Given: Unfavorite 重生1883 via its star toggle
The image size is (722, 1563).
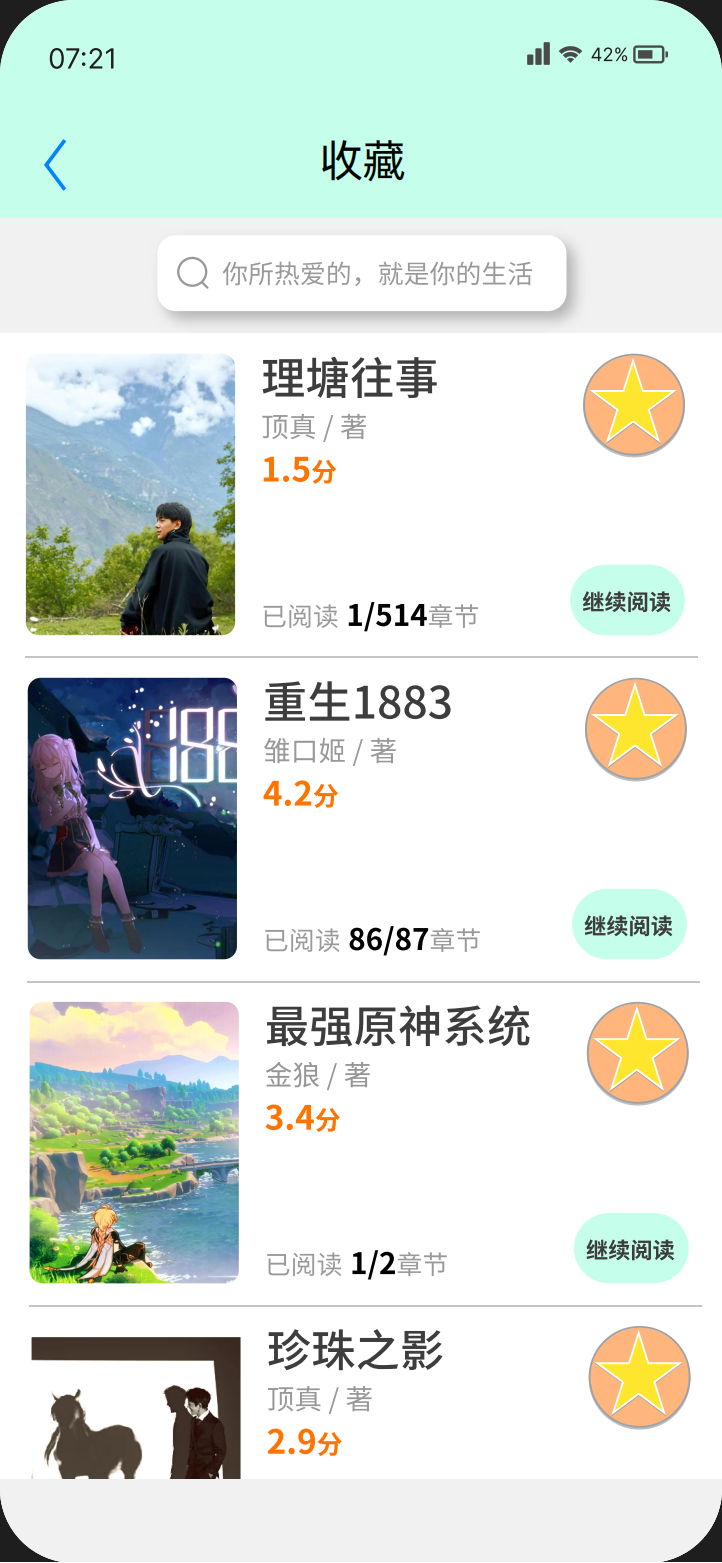Looking at the screenshot, I should click(635, 729).
